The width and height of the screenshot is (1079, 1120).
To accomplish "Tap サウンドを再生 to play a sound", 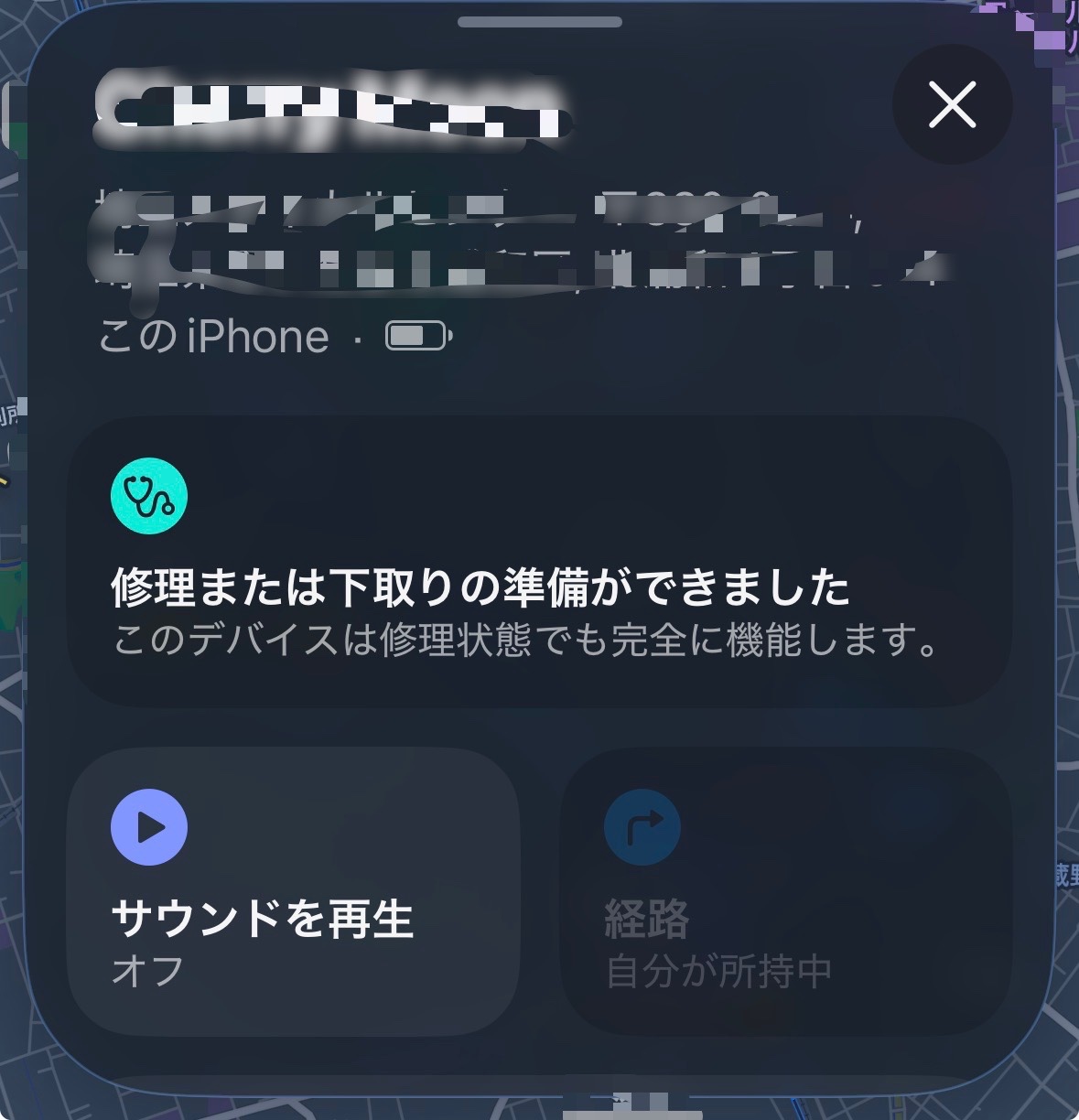I will pos(293,890).
